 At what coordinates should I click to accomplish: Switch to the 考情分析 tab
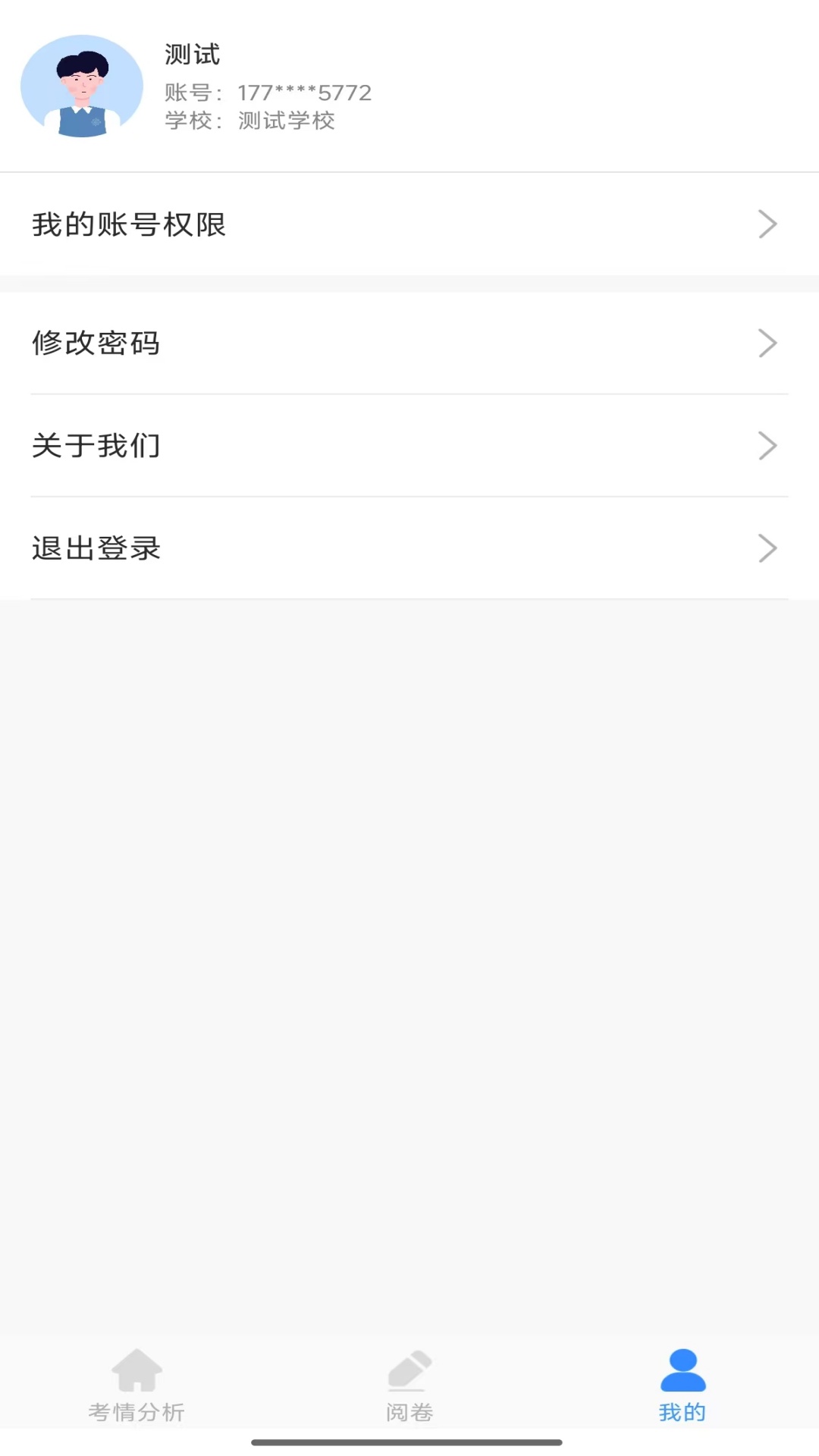135,1388
